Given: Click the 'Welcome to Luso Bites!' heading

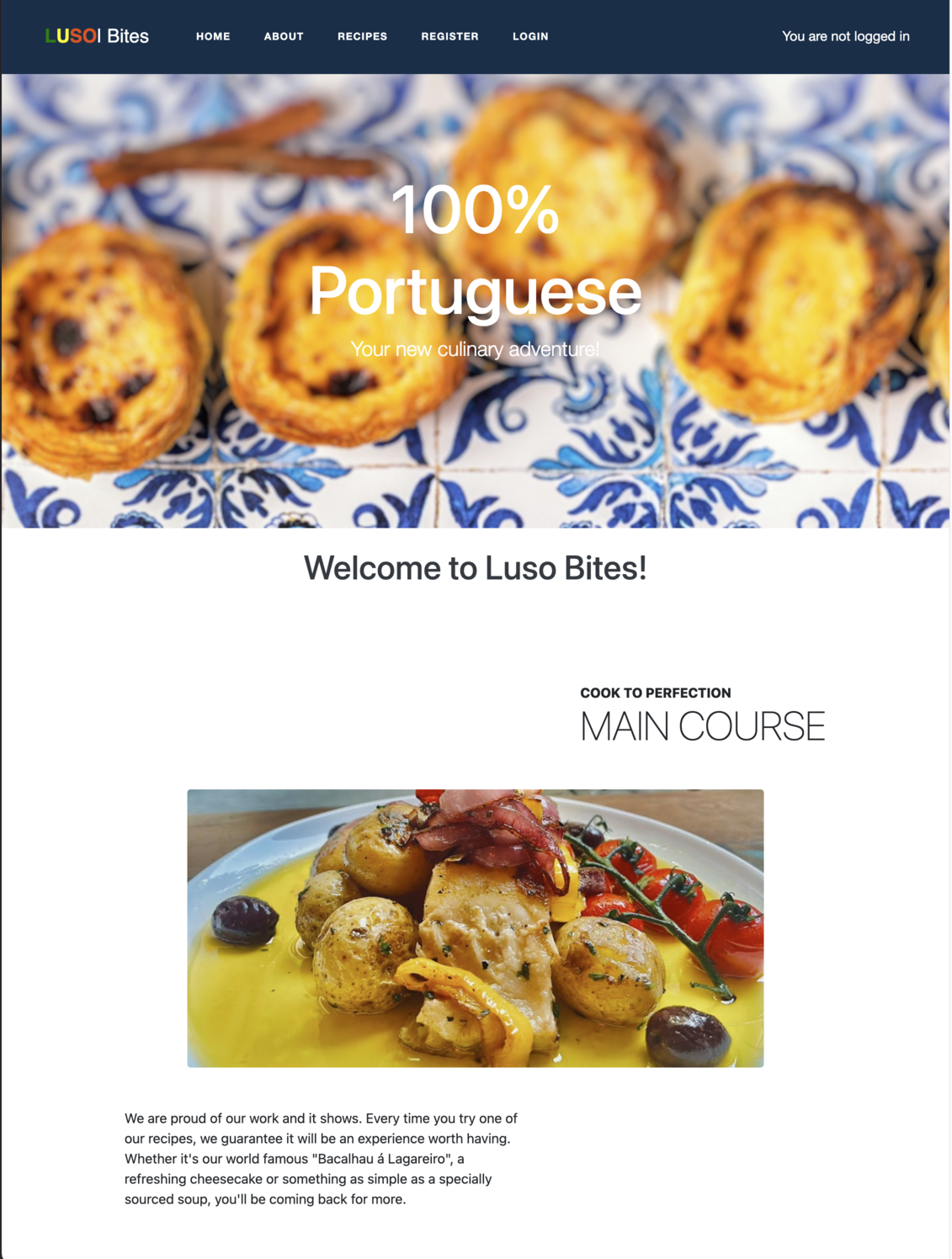Looking at the screenshot, I should click(475, 569).
